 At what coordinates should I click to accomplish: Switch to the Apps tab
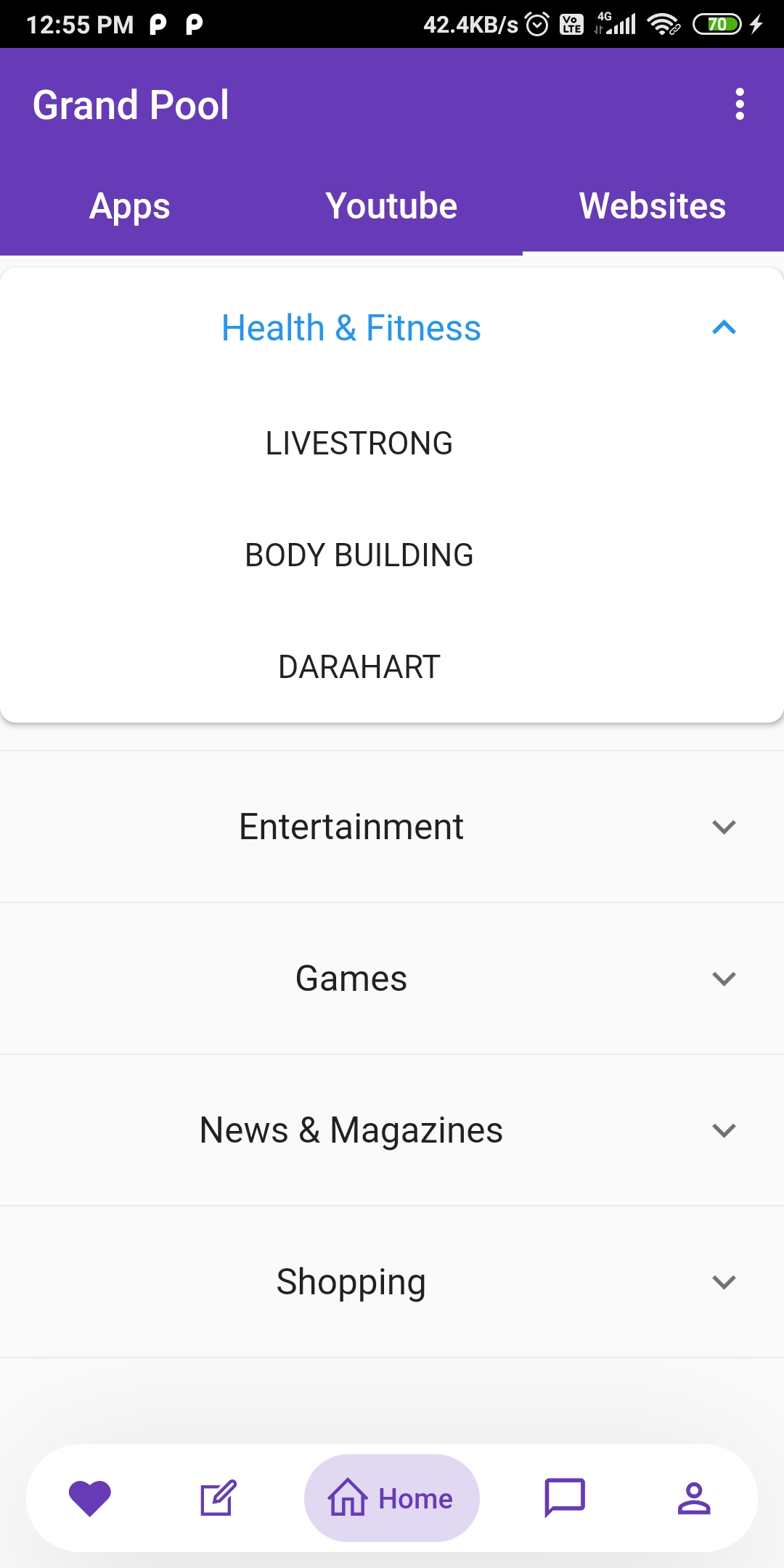click(130, 206)
